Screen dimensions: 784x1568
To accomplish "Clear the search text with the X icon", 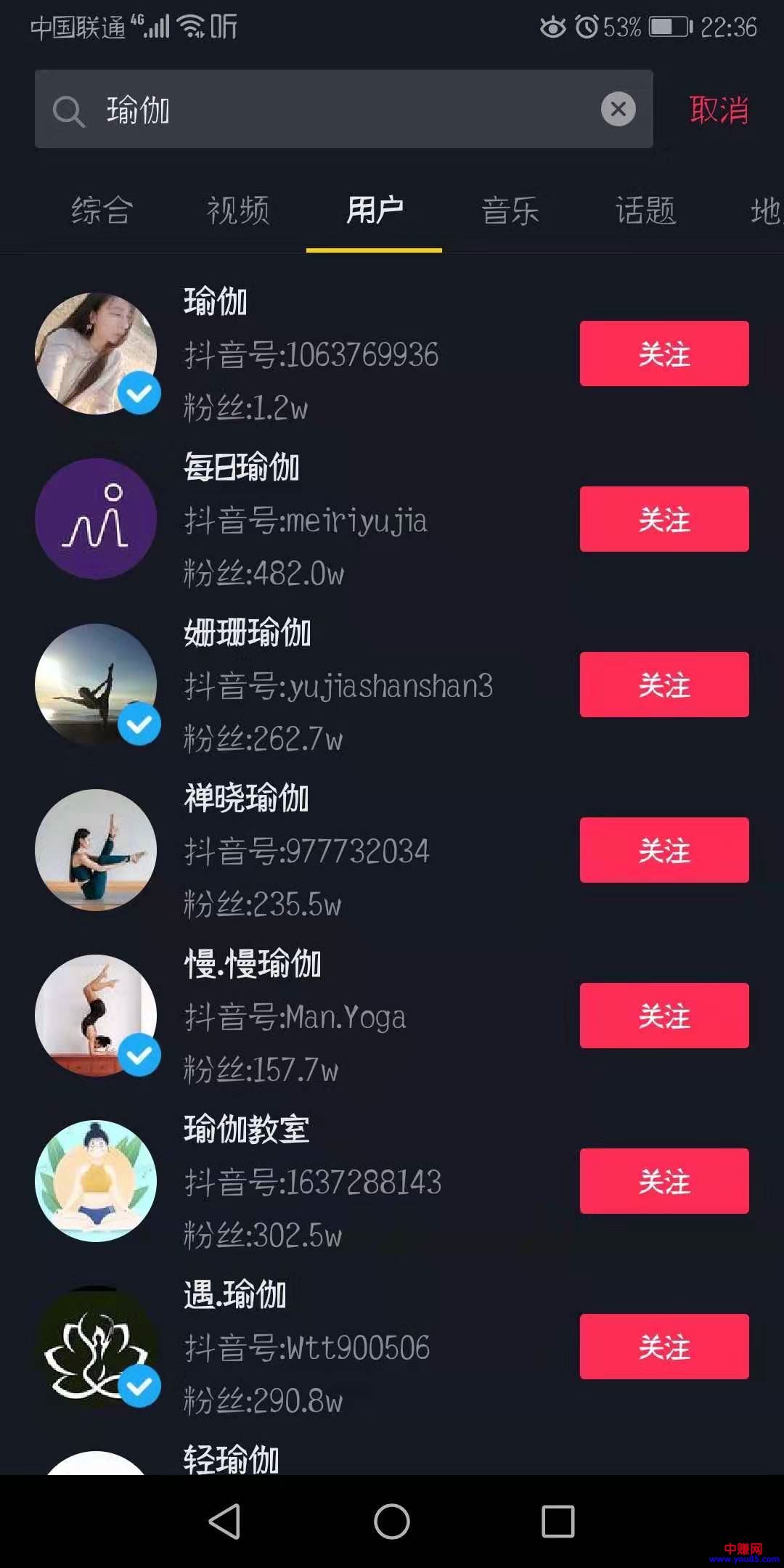I will coord(618,109).
